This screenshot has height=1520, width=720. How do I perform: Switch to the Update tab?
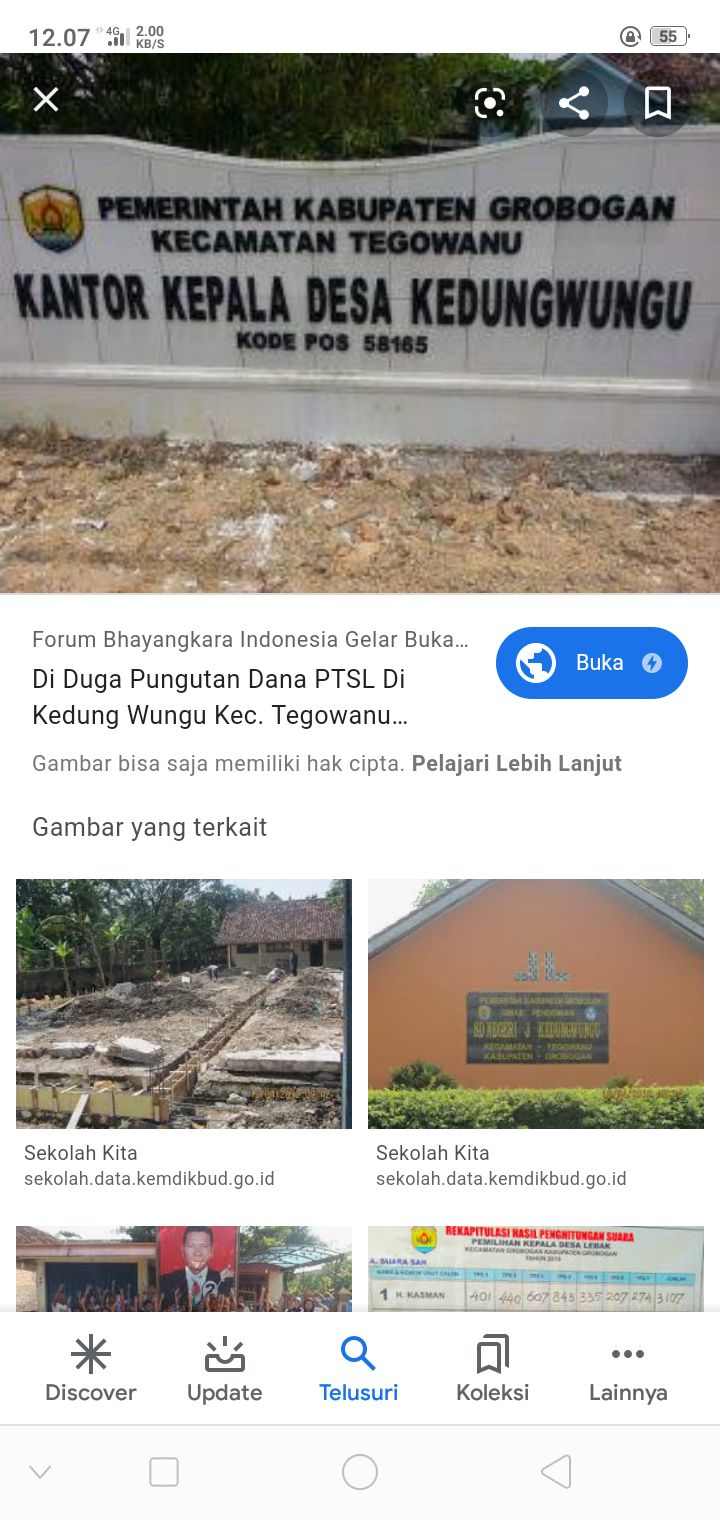(x=225, y=1370)
